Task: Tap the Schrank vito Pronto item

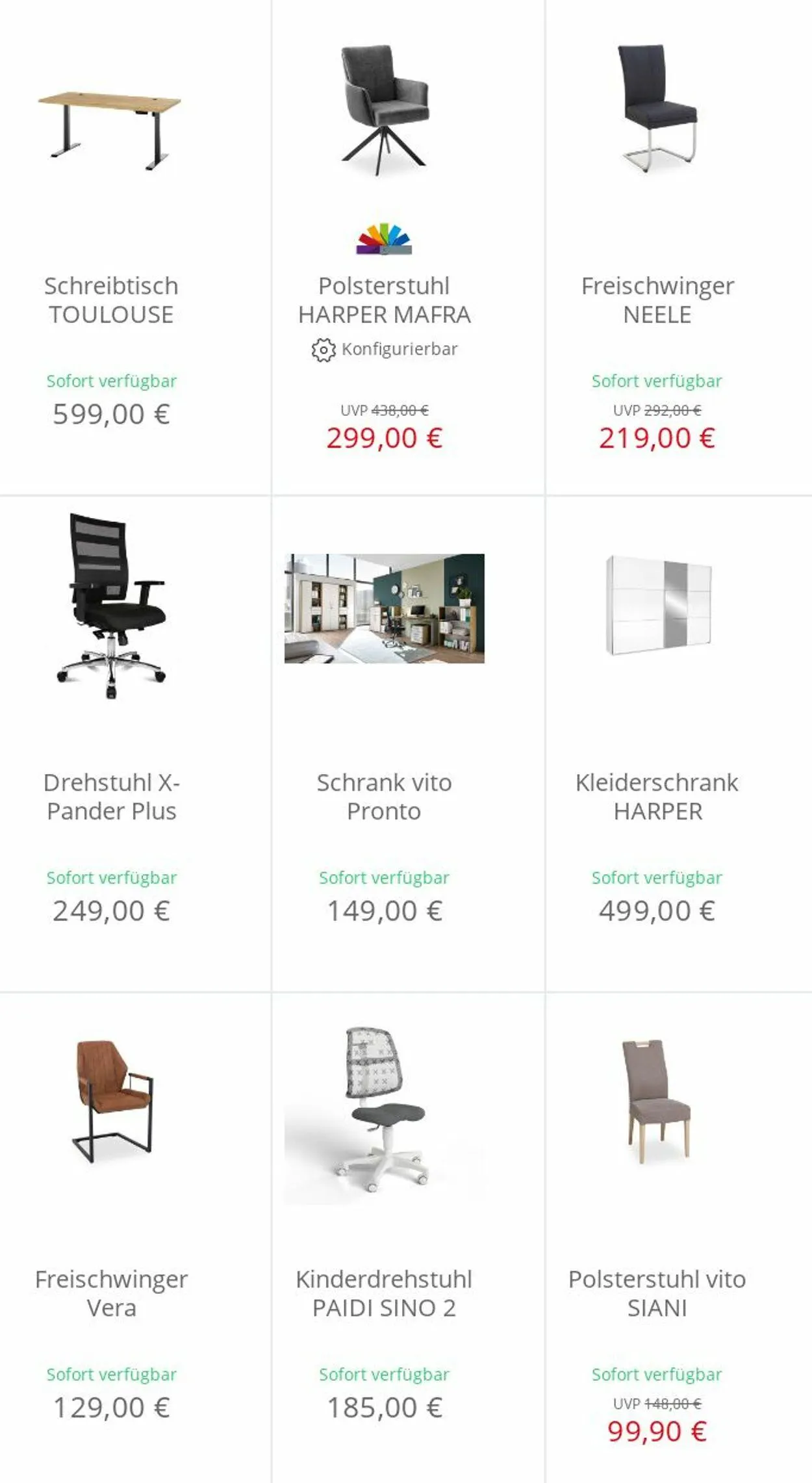Action: coord(384,797)
